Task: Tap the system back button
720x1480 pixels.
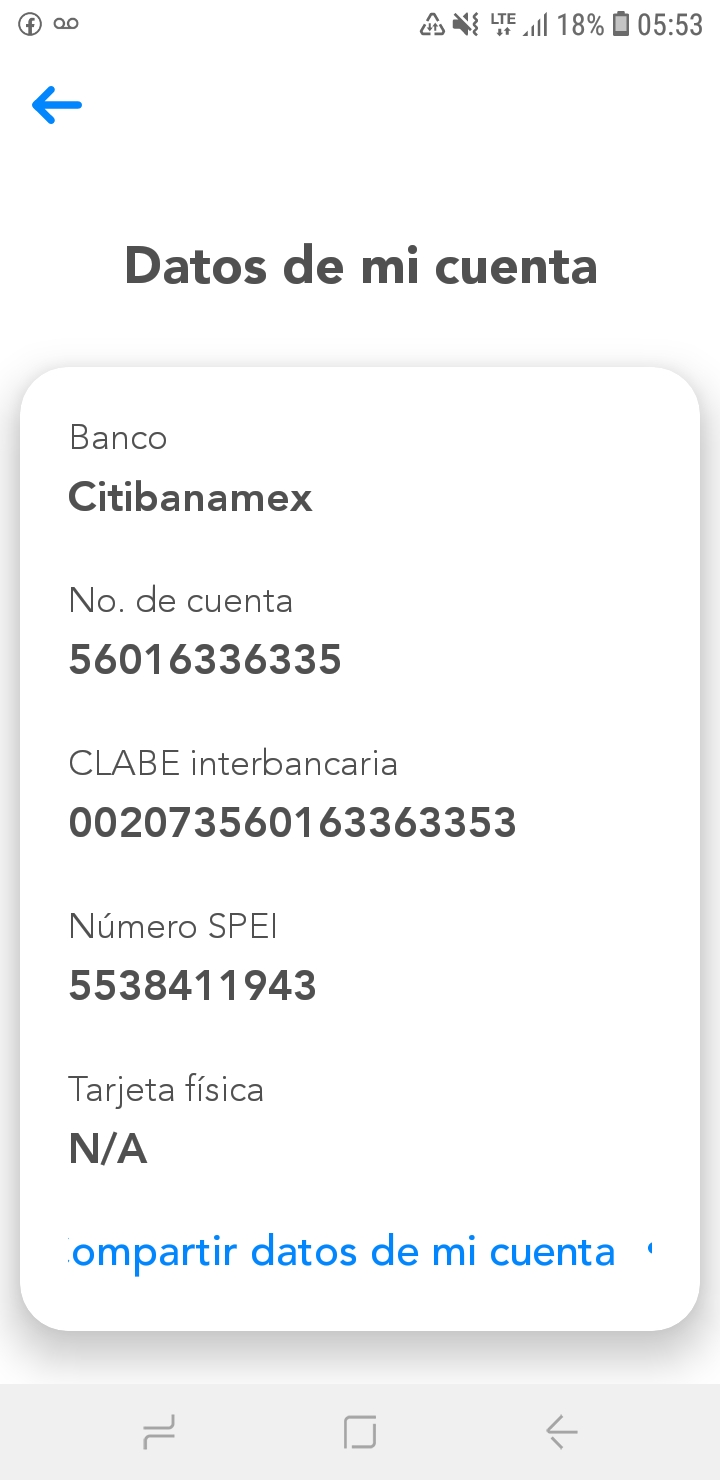Action: click(561, 1433)
